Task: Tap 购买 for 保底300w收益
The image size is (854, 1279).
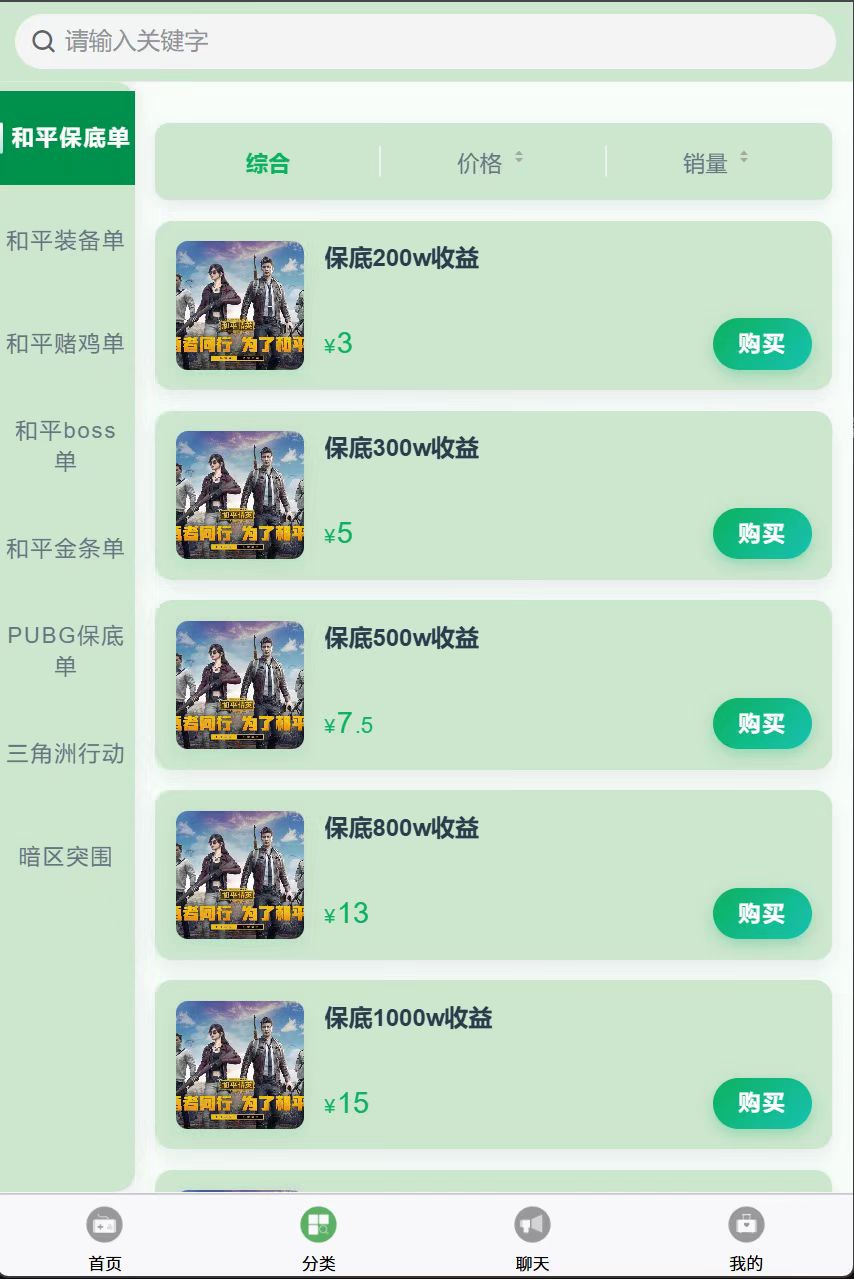Action: pos(761,534)
